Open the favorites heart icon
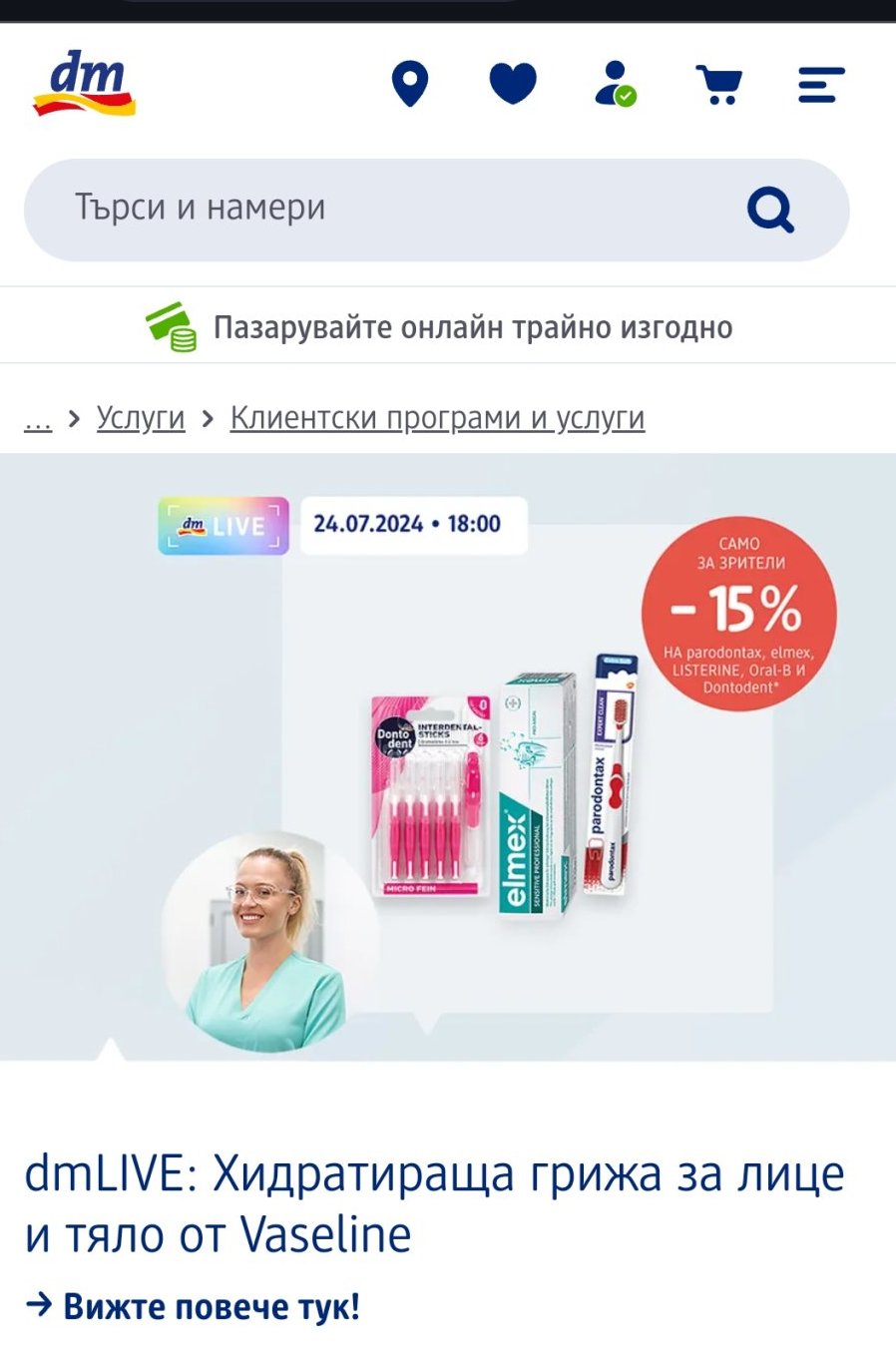The height and width of the screenshot is (1368, 896). pyautogui.click(x=513, y=84)
